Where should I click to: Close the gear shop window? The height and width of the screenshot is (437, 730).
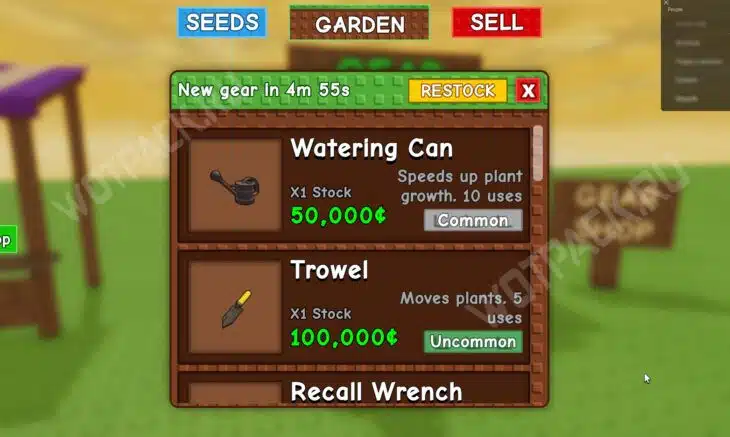(x=529, y=91)
